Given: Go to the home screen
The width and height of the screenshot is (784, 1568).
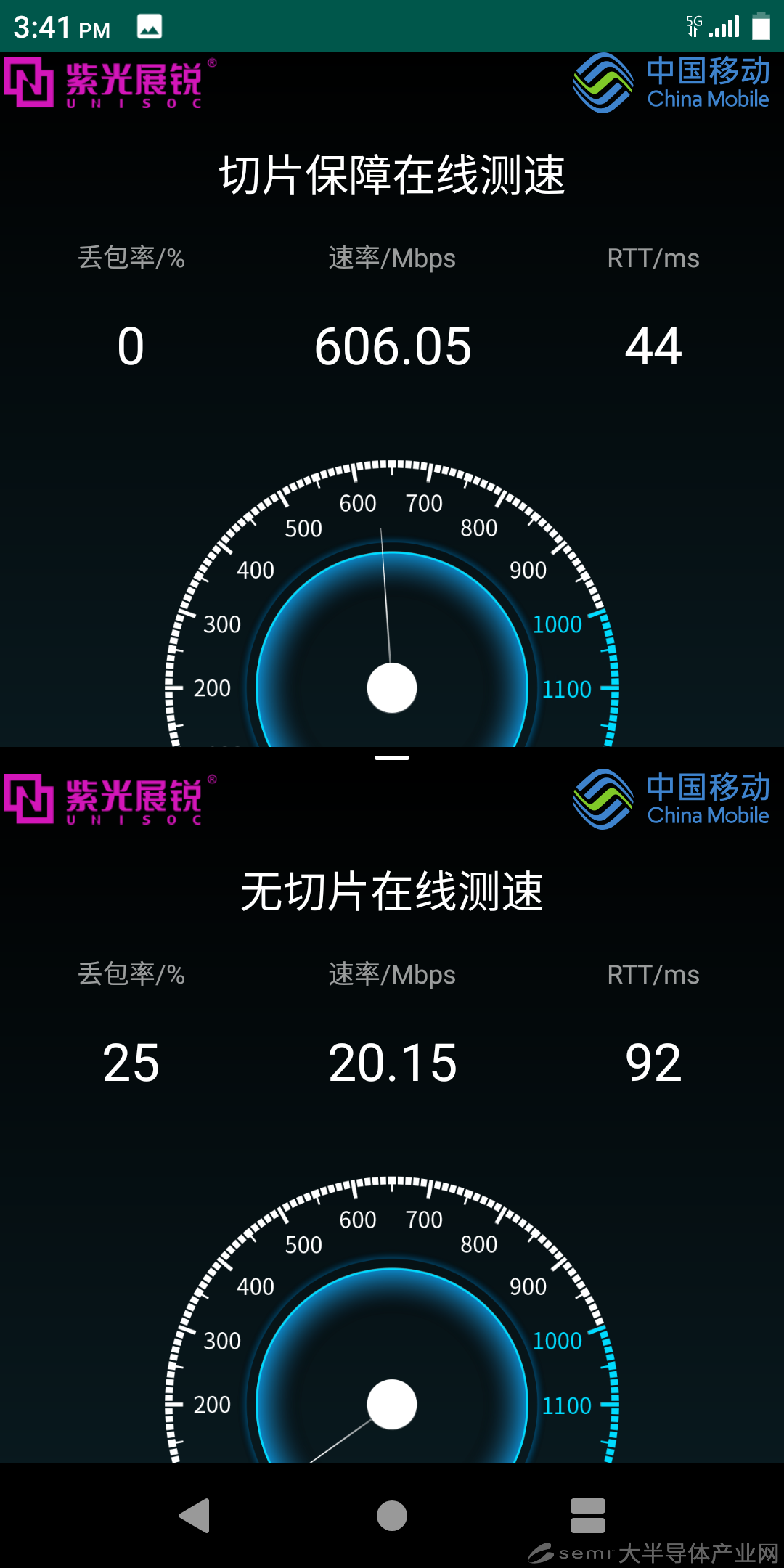Looking at the screenshot, I should 392,1516.
